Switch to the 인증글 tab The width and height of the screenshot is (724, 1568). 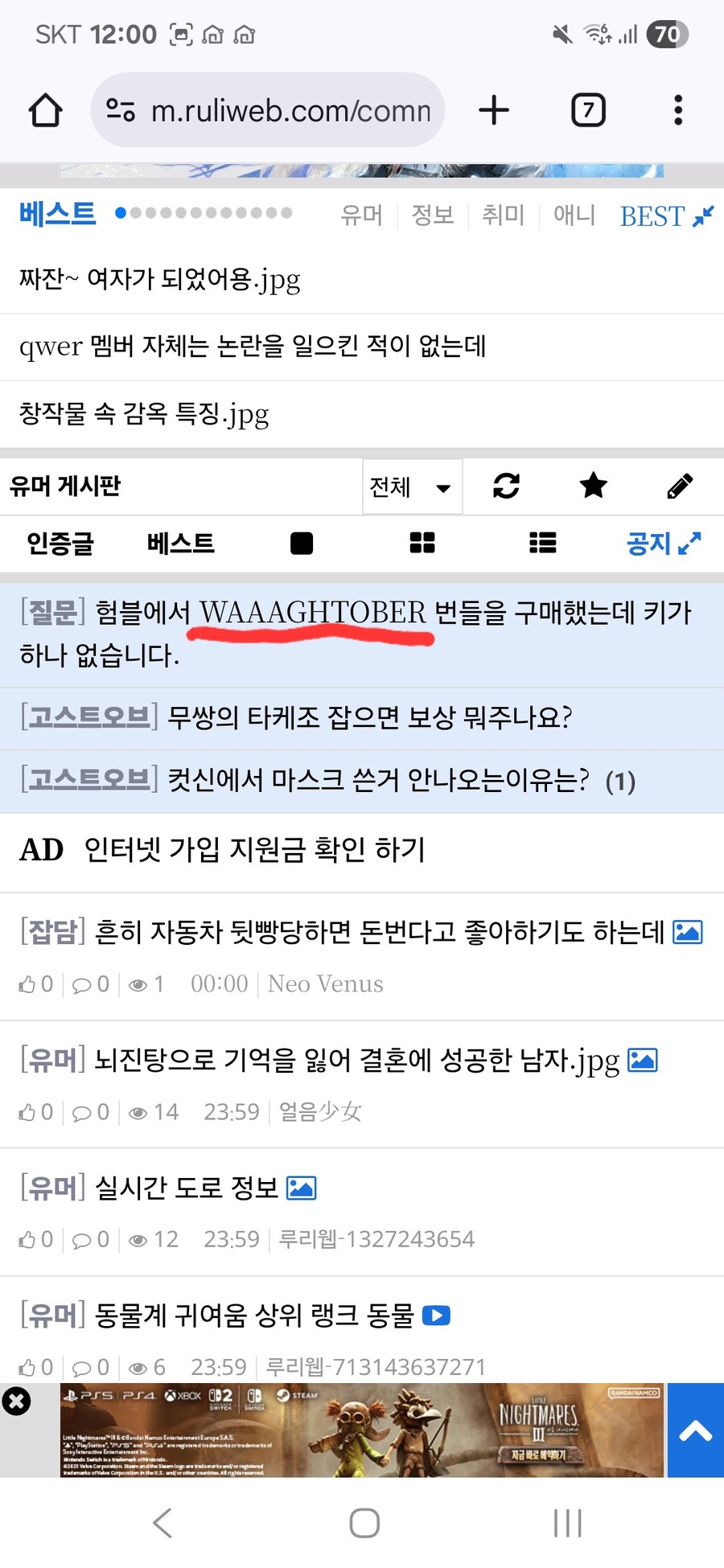60,544
